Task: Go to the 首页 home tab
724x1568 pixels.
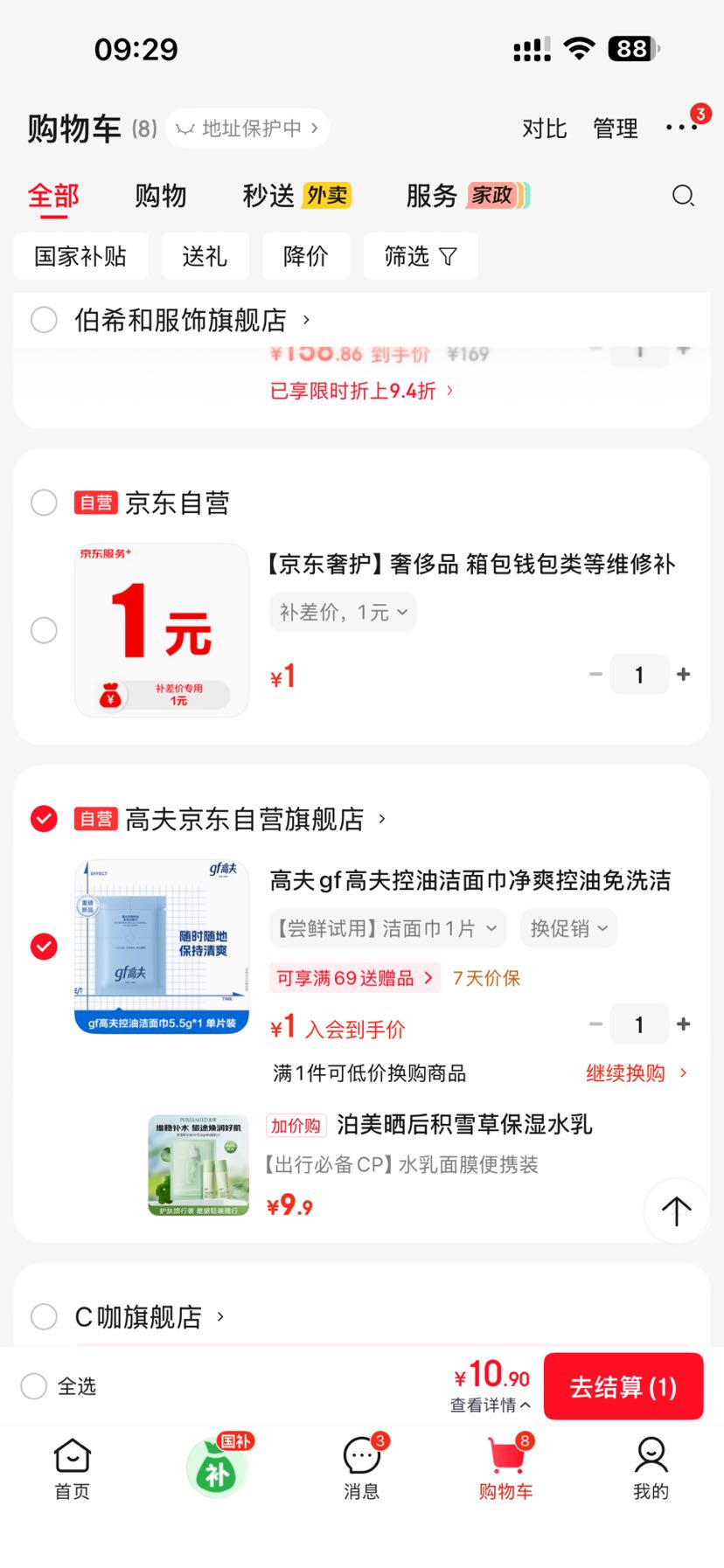Action: click(73, 1468)
